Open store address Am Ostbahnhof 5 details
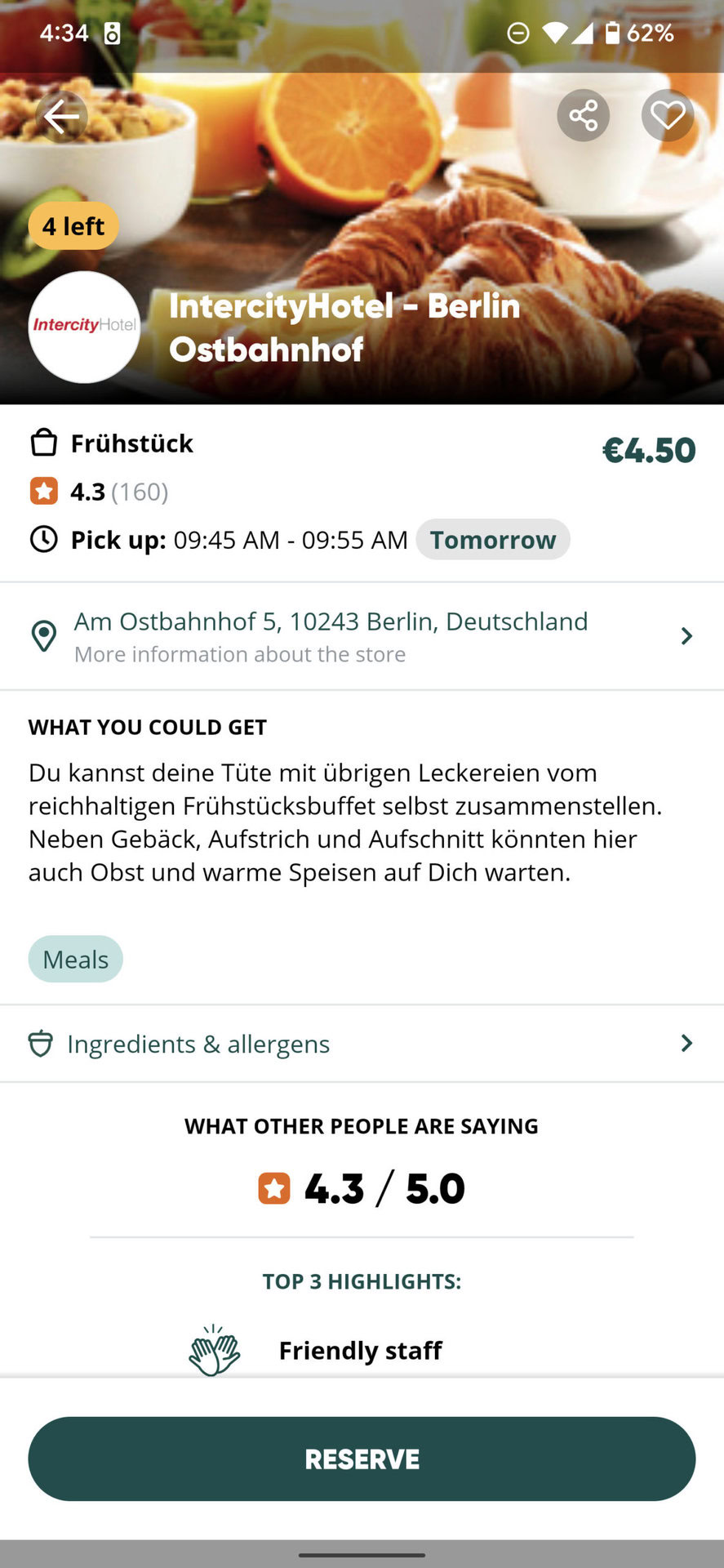 point(362,636)
